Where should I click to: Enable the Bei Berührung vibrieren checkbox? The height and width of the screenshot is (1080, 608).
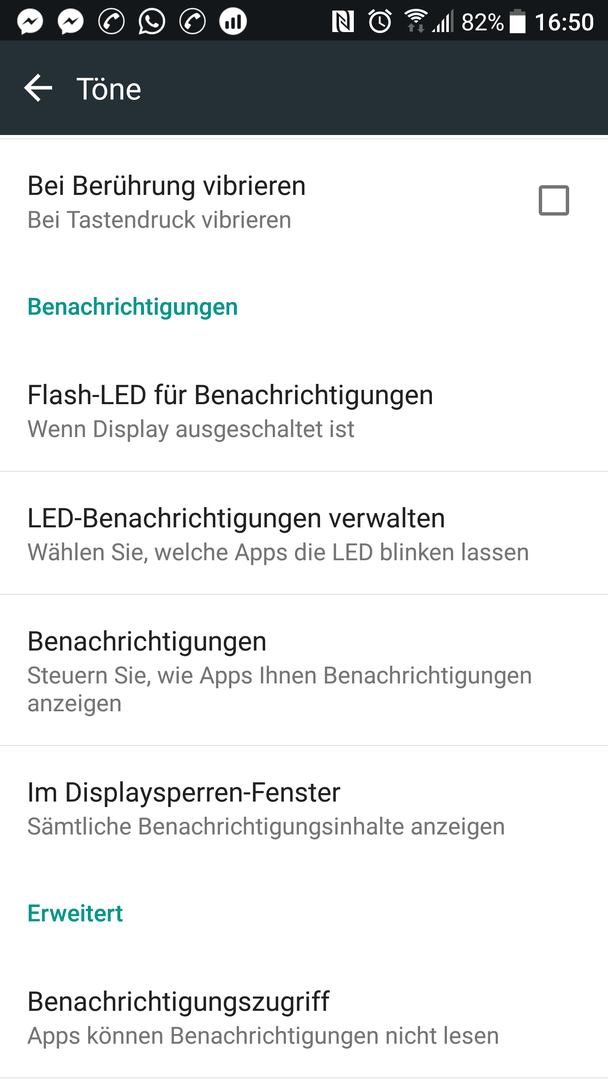pyautogui.click(x=554, y=200)
